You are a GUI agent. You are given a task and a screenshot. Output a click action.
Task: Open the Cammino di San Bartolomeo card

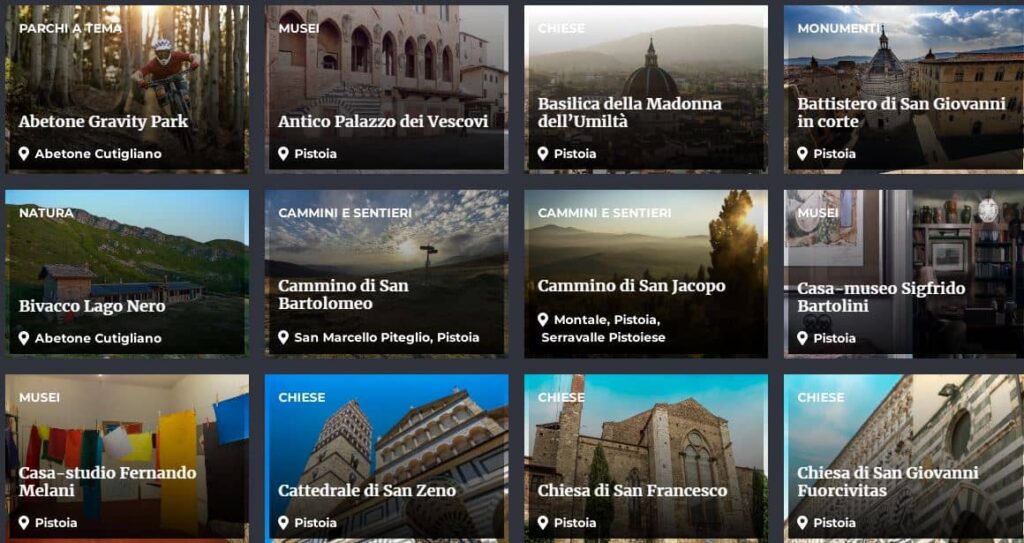387,274
